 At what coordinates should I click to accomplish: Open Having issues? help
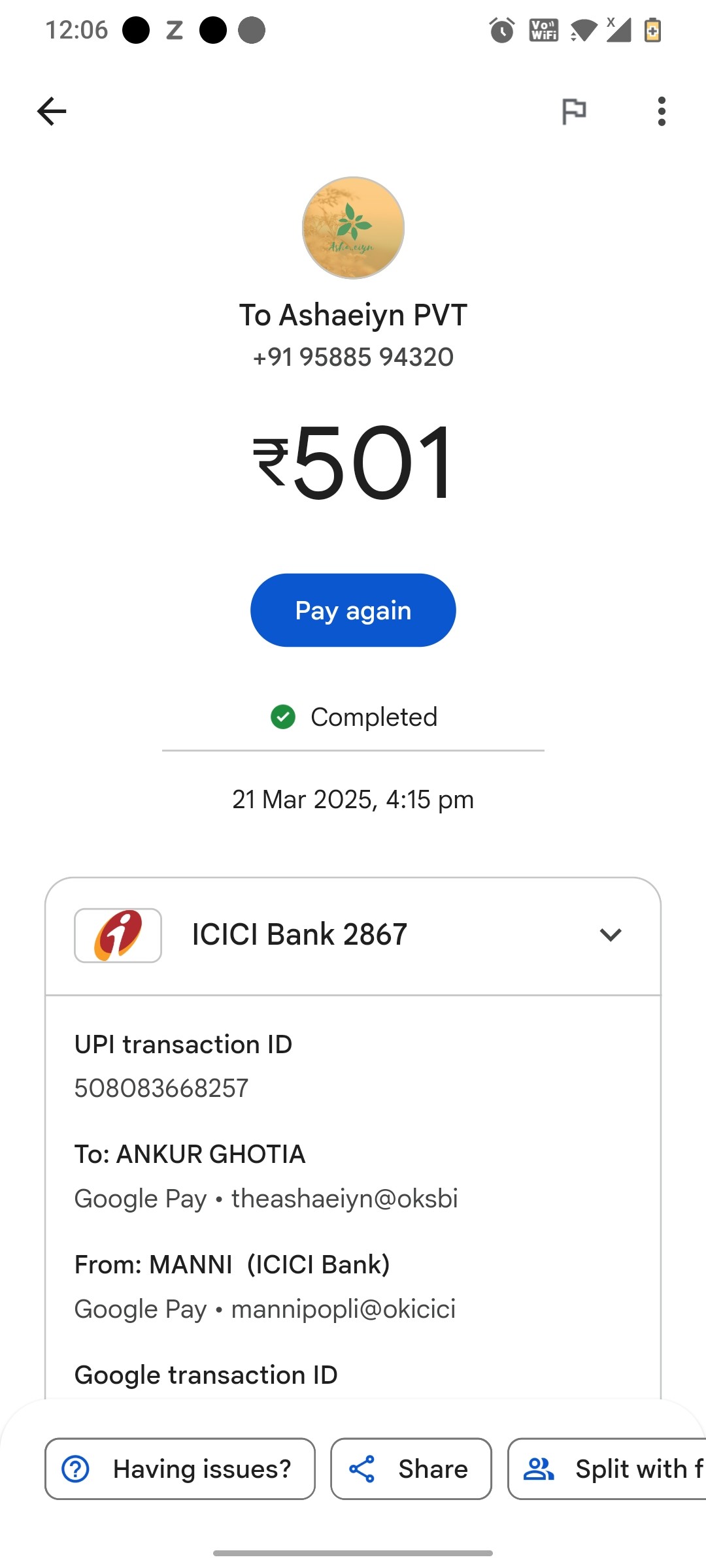pos(180,1469)
